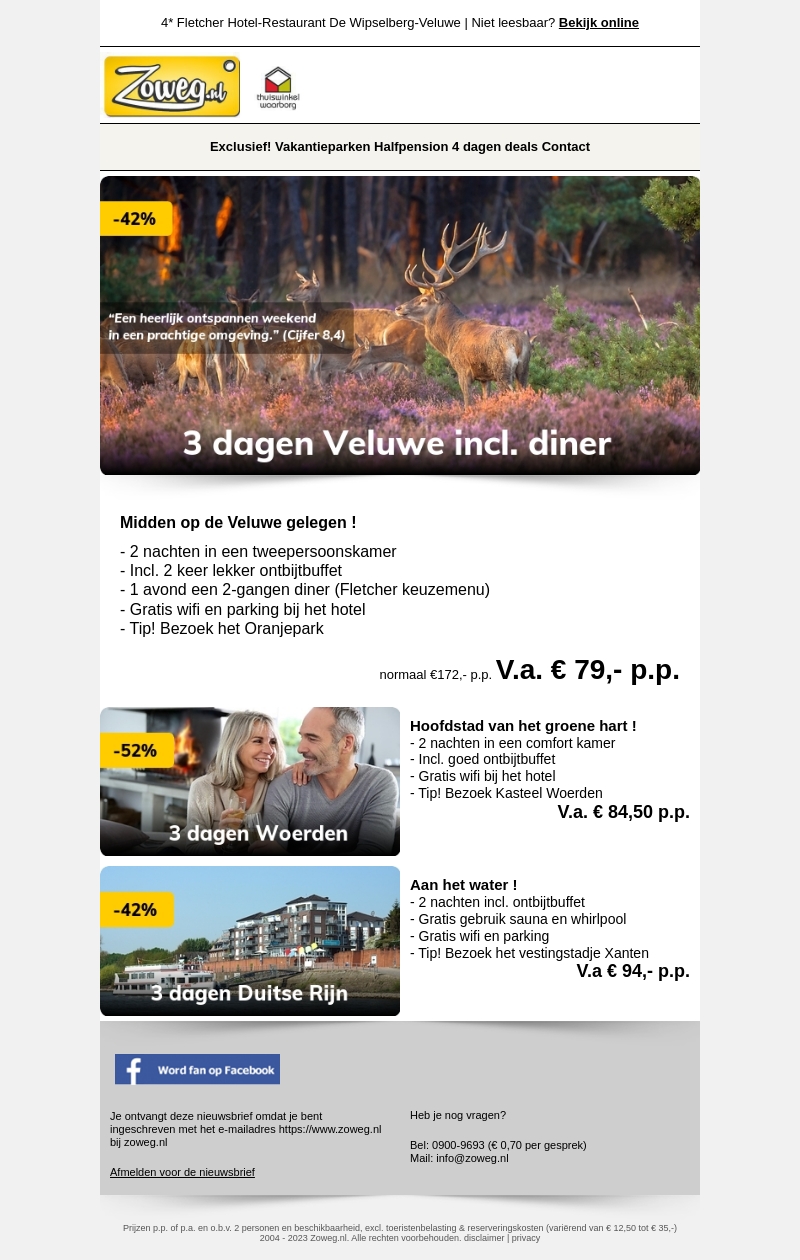Tap Afmelden voor de nieuwsbrief
800x1260 pixels.
pyautogui.click(x=182, y=1172)
